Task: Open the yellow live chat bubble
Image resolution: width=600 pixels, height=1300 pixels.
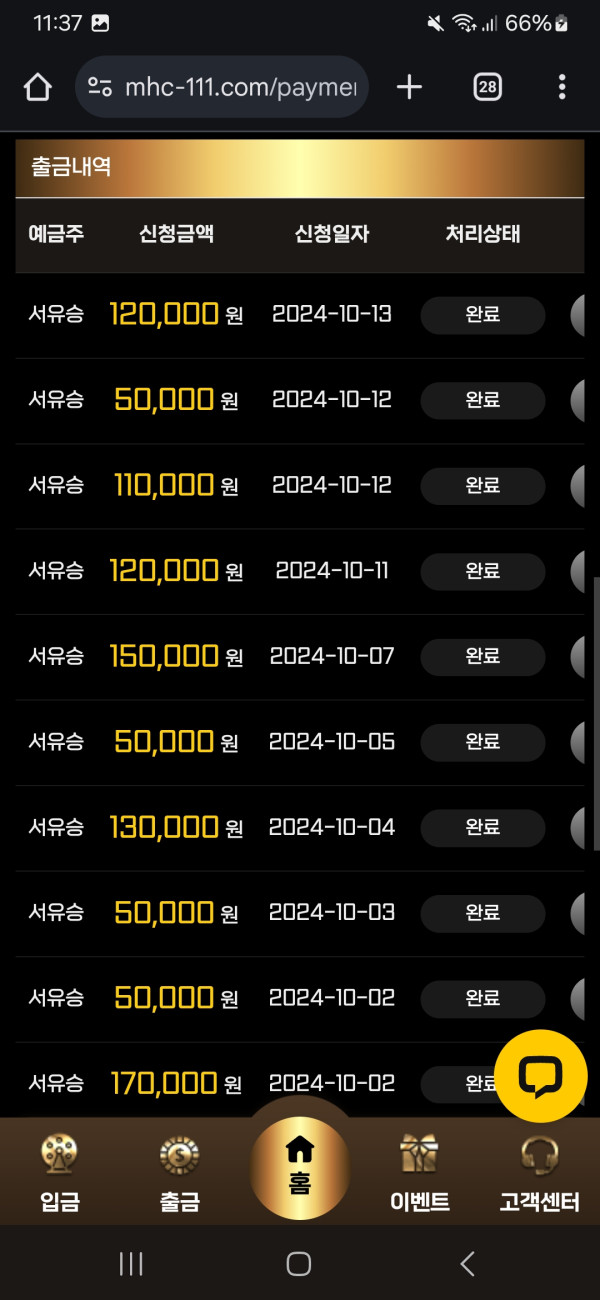Action: (540, 1076)
